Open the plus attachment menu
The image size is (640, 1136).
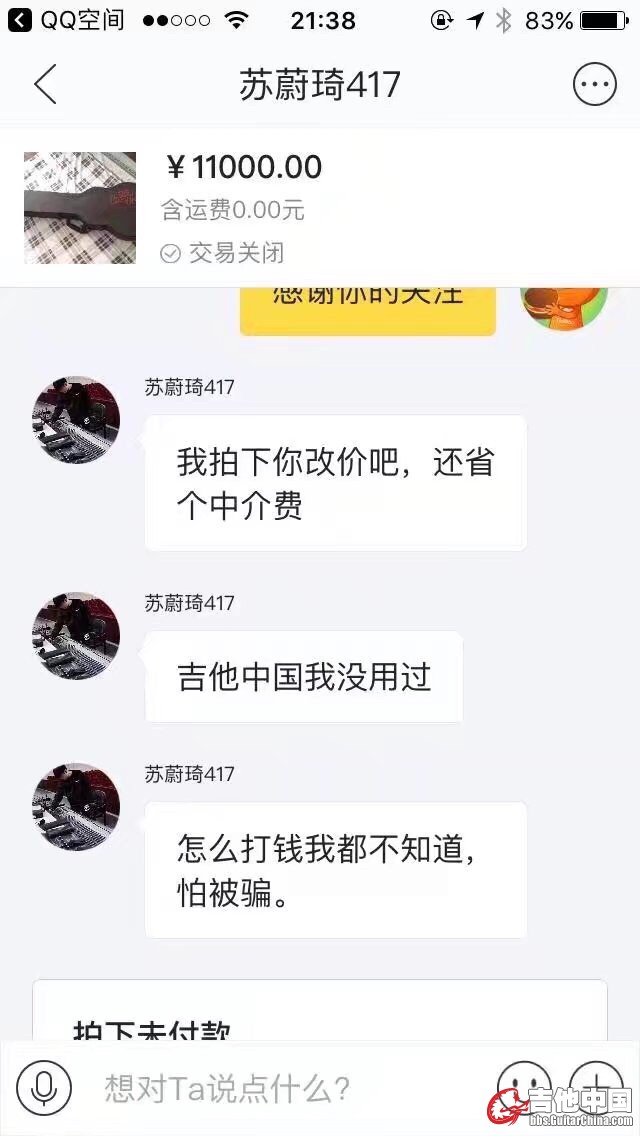tap(596, 1086)
